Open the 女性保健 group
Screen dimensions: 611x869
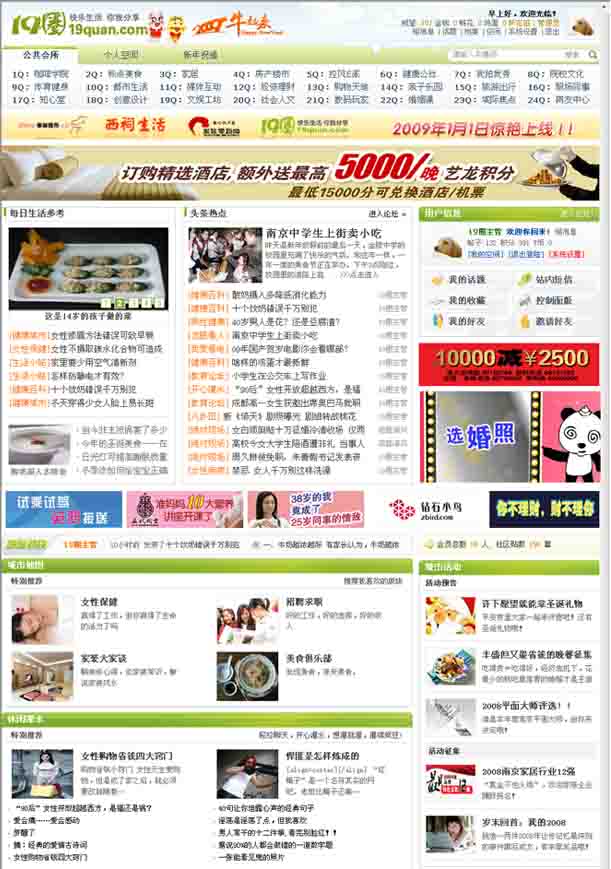(x=99, y=602)
